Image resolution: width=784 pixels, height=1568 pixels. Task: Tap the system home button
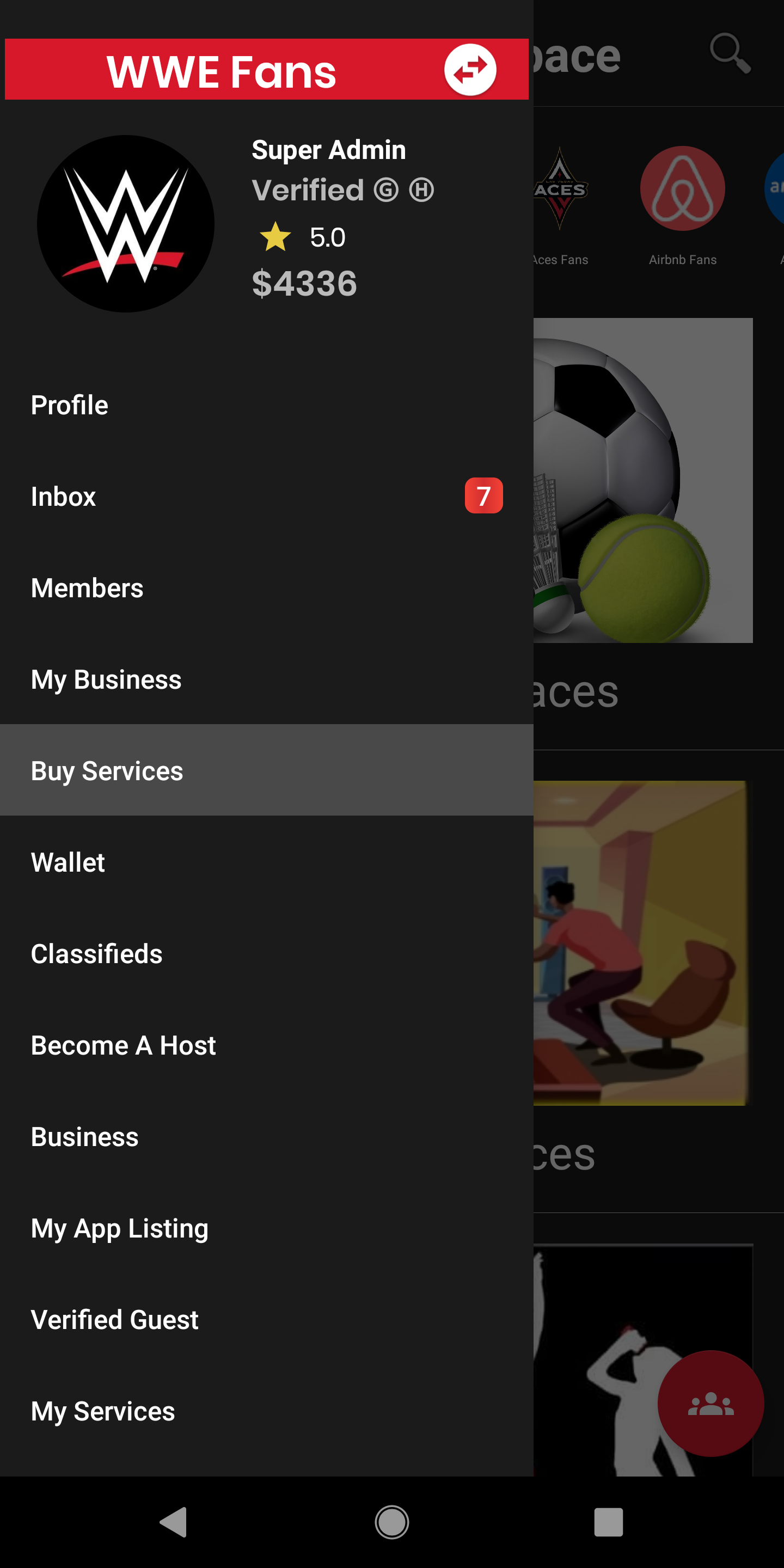pos(391,1522)
